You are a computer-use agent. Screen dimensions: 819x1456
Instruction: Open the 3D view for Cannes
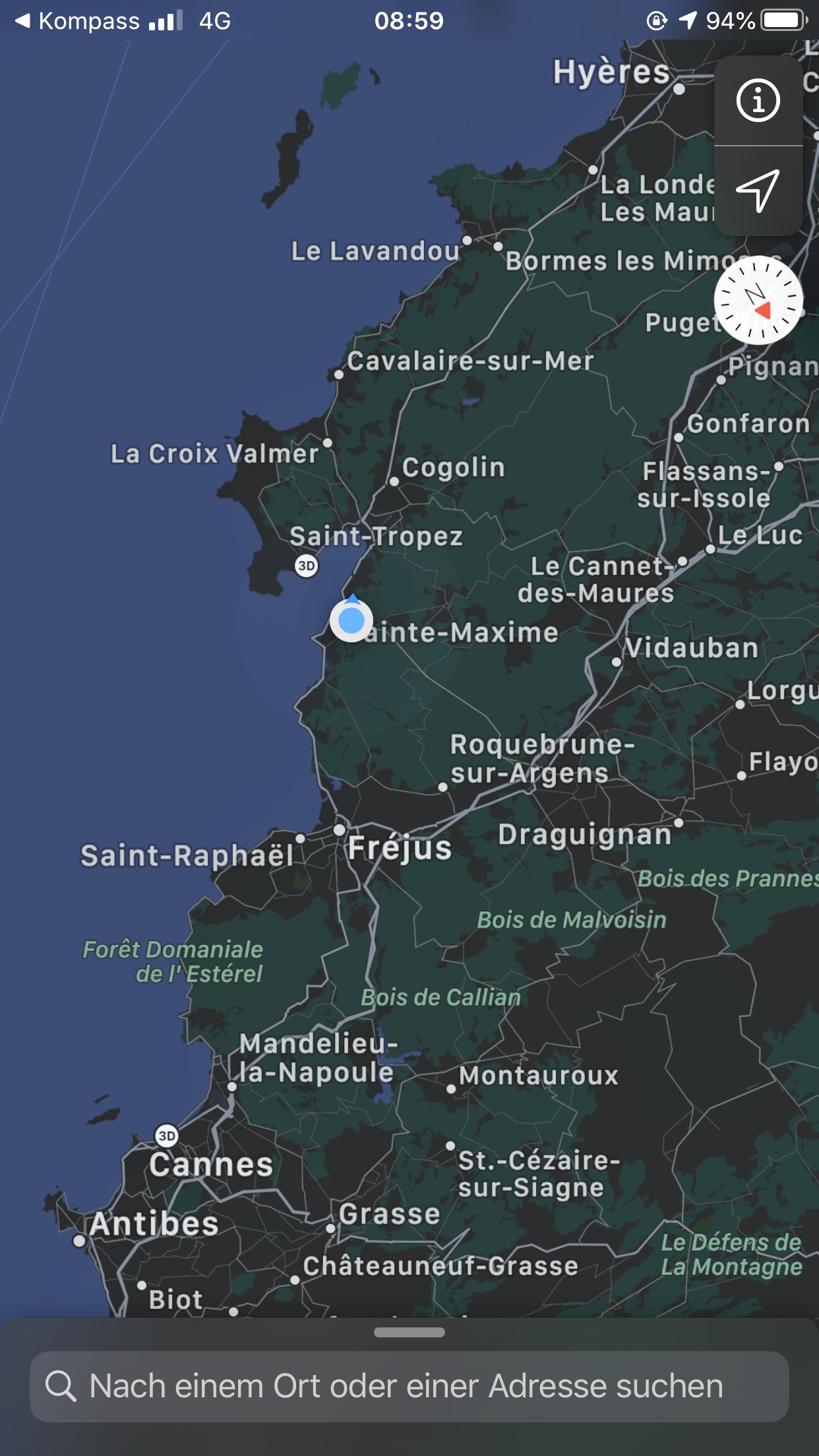pos(167,1136)
